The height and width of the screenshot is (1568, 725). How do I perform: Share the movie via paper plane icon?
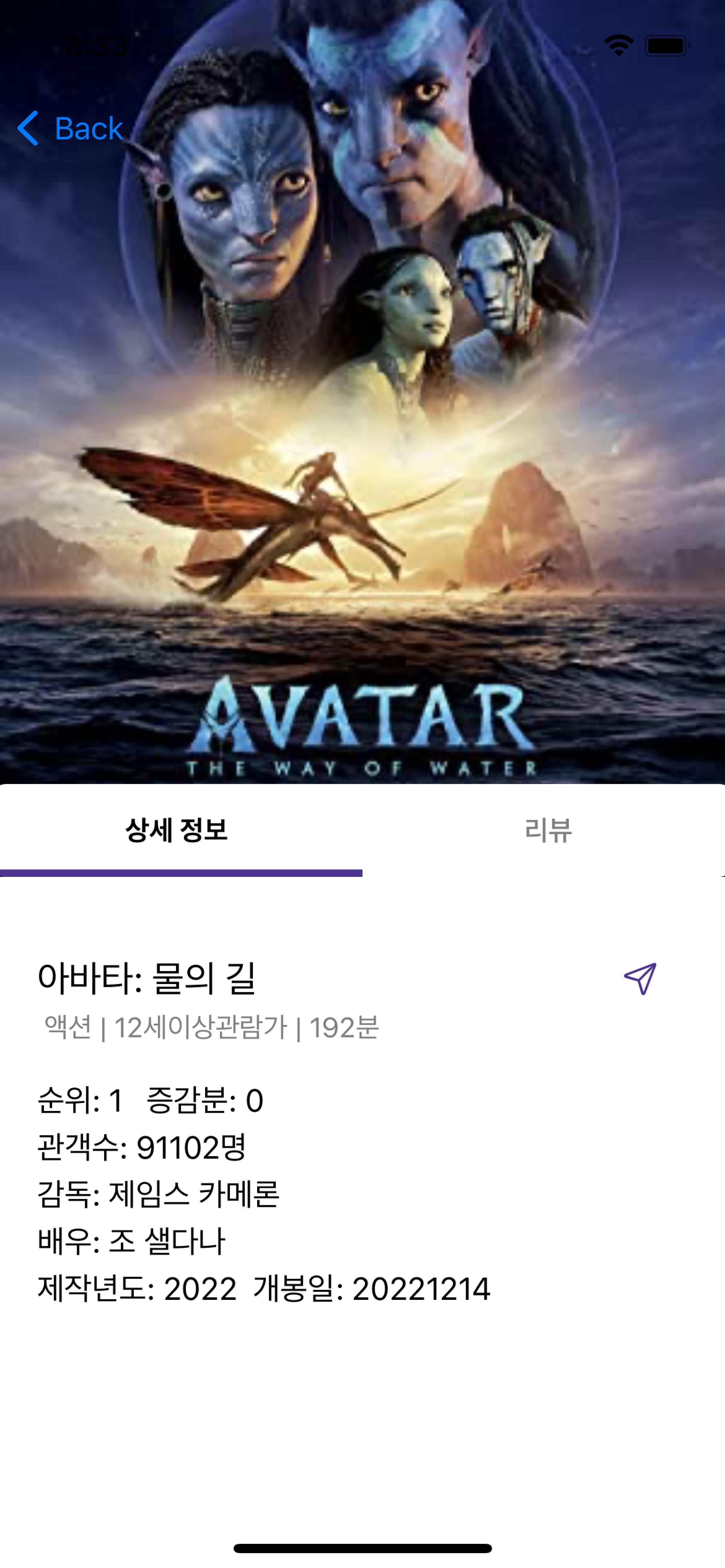(x=640, y=979)
